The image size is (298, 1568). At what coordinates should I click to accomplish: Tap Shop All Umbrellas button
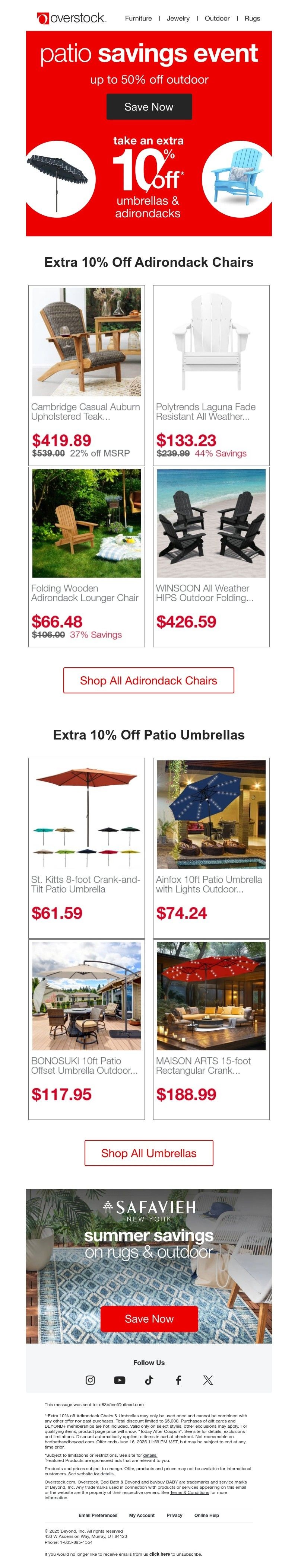149,1153
